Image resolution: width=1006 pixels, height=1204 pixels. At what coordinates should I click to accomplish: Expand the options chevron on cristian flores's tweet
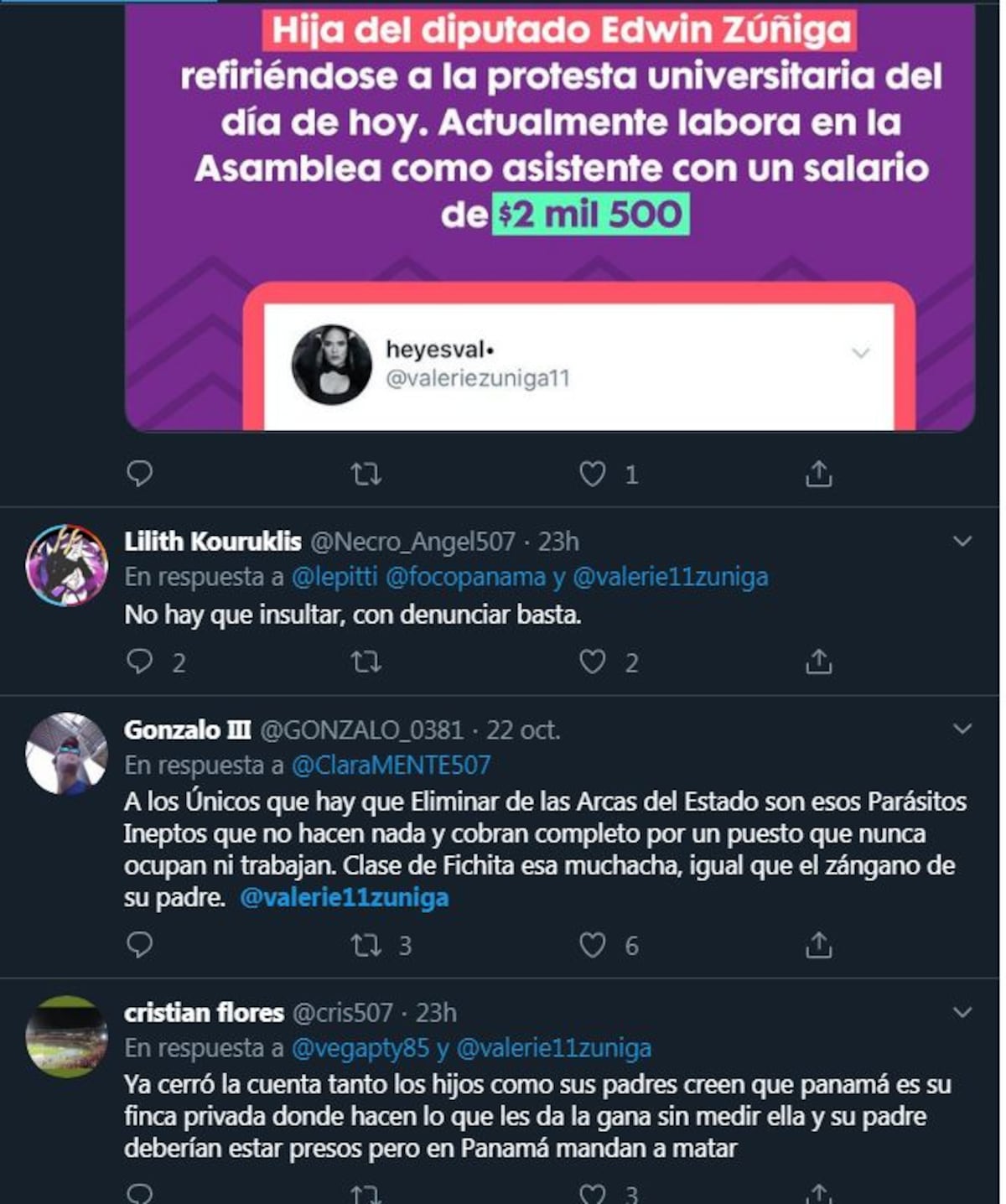point(962,1012)
